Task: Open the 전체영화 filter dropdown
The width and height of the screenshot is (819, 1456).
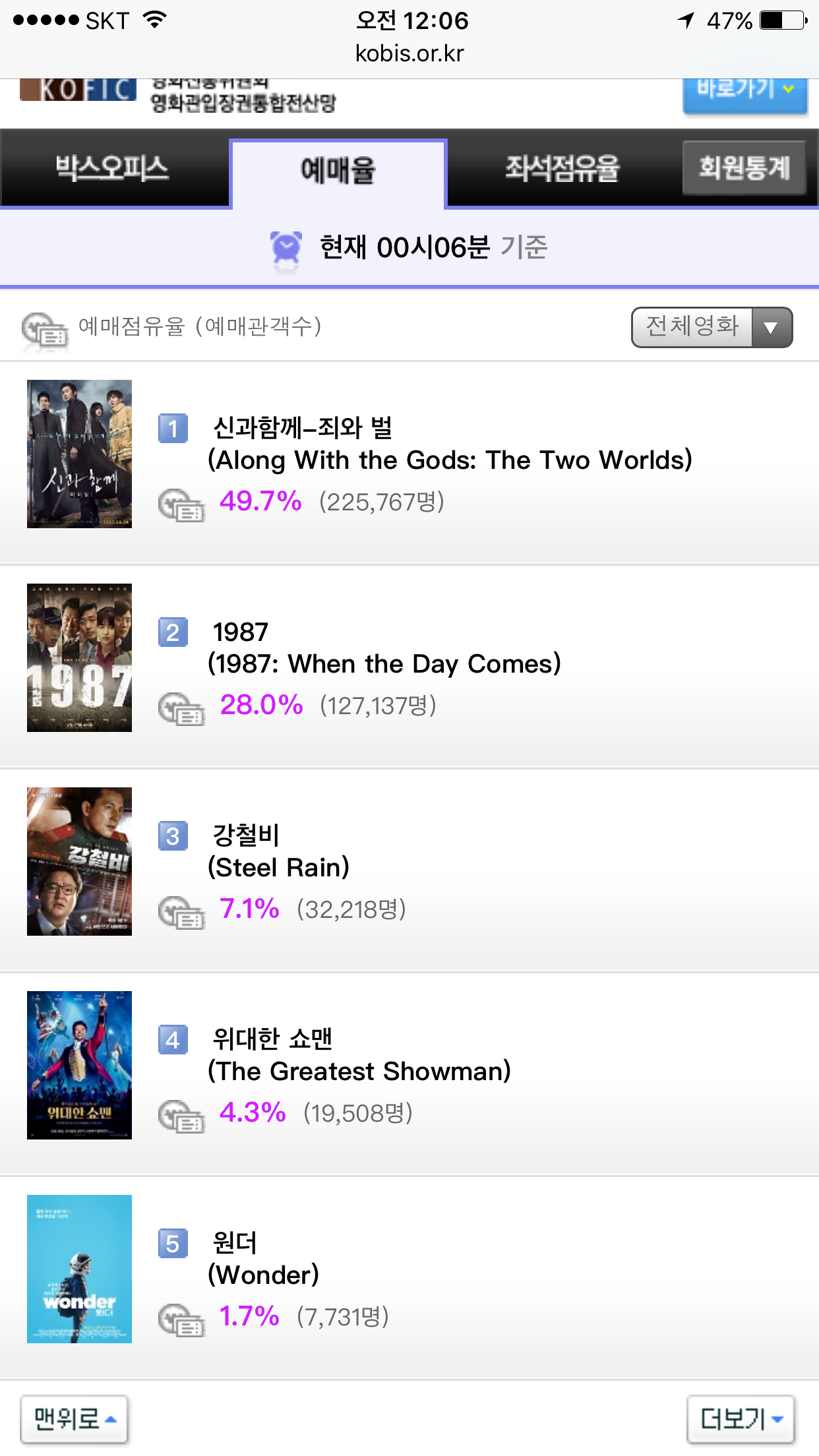Action: pos(712,327)
